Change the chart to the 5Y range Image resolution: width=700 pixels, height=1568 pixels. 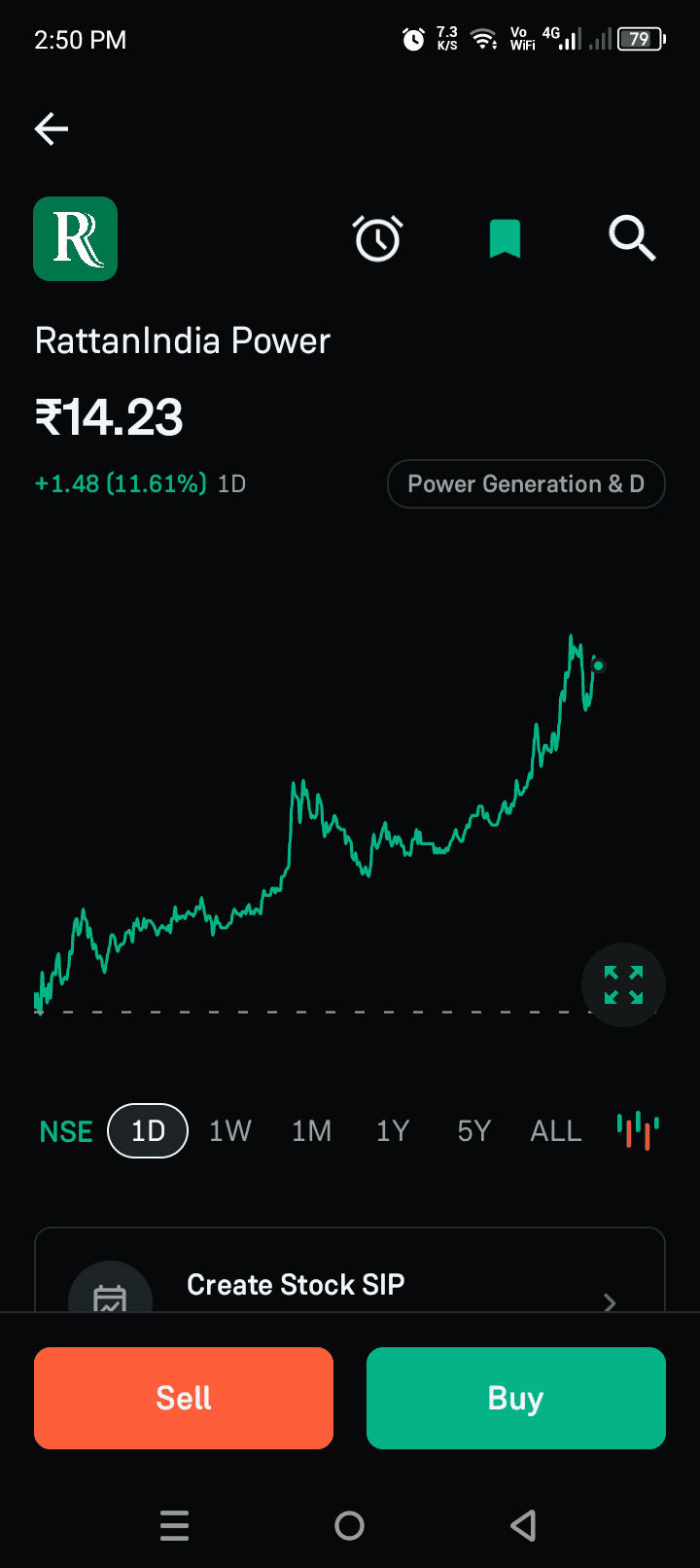tap(474, 1131)
